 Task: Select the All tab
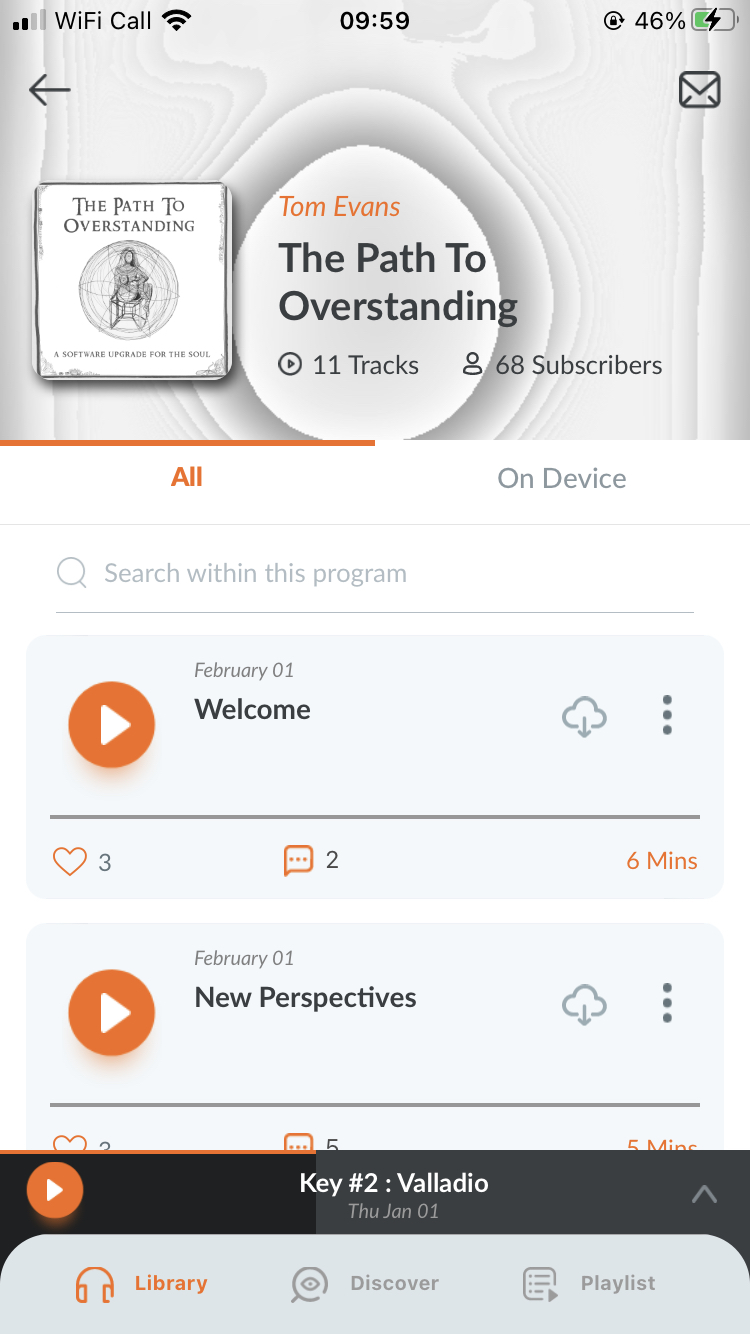click(187, 477)
